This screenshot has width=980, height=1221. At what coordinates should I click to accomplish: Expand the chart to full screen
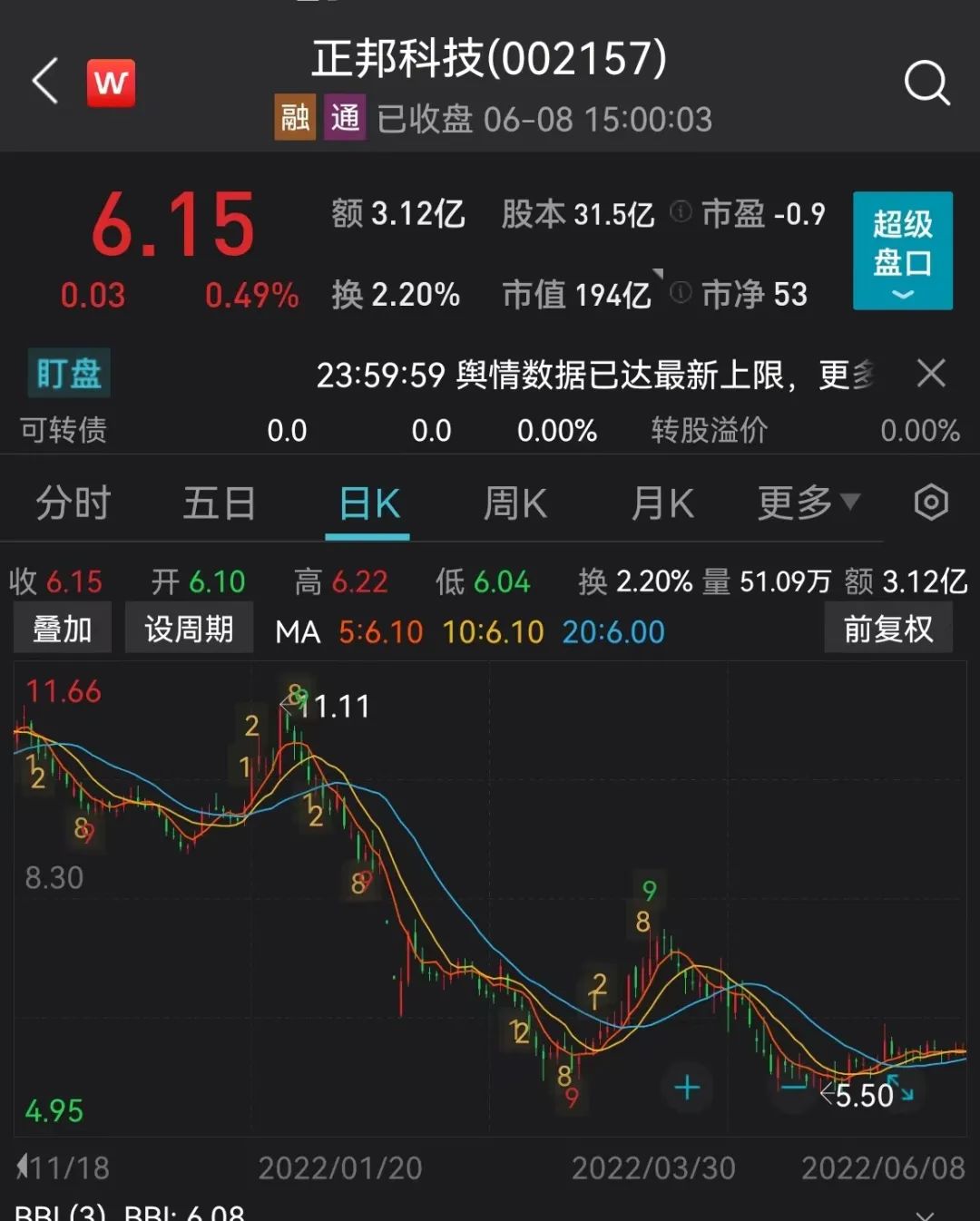[x=900, y=1087]
